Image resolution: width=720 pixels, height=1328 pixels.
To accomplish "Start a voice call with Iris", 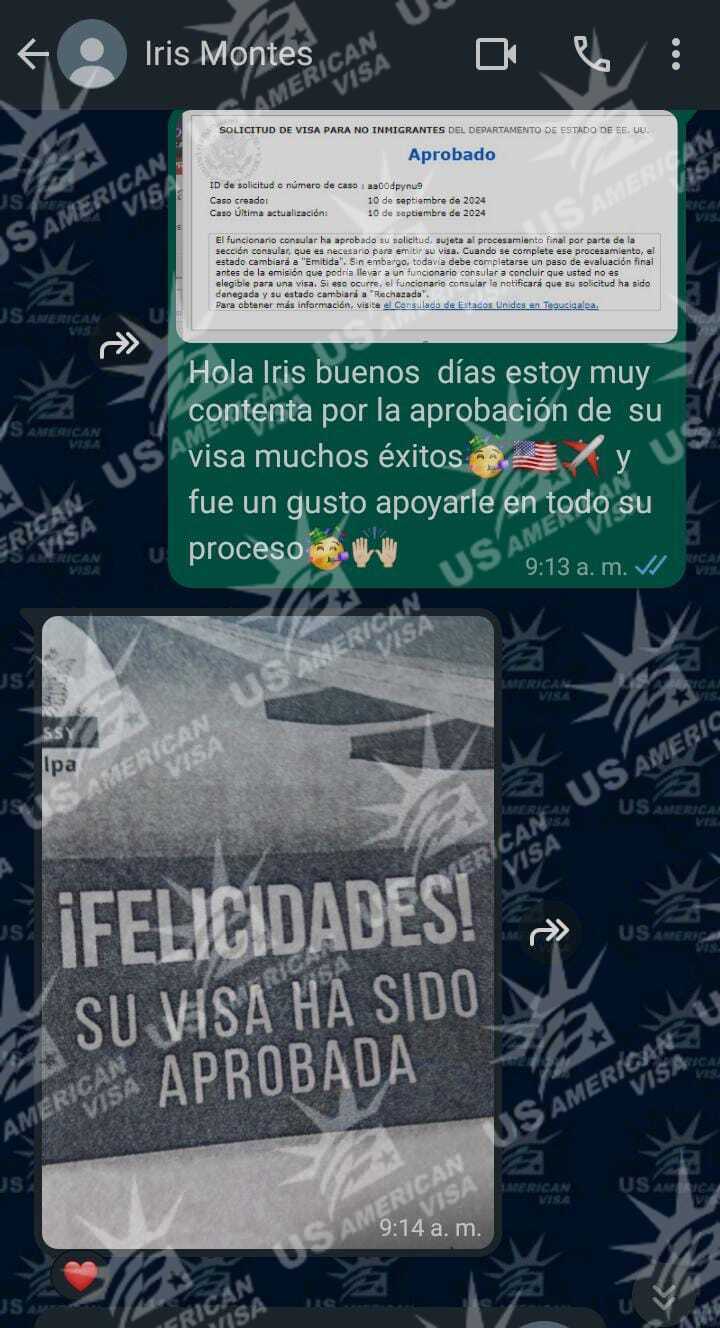I will [591, 55].
